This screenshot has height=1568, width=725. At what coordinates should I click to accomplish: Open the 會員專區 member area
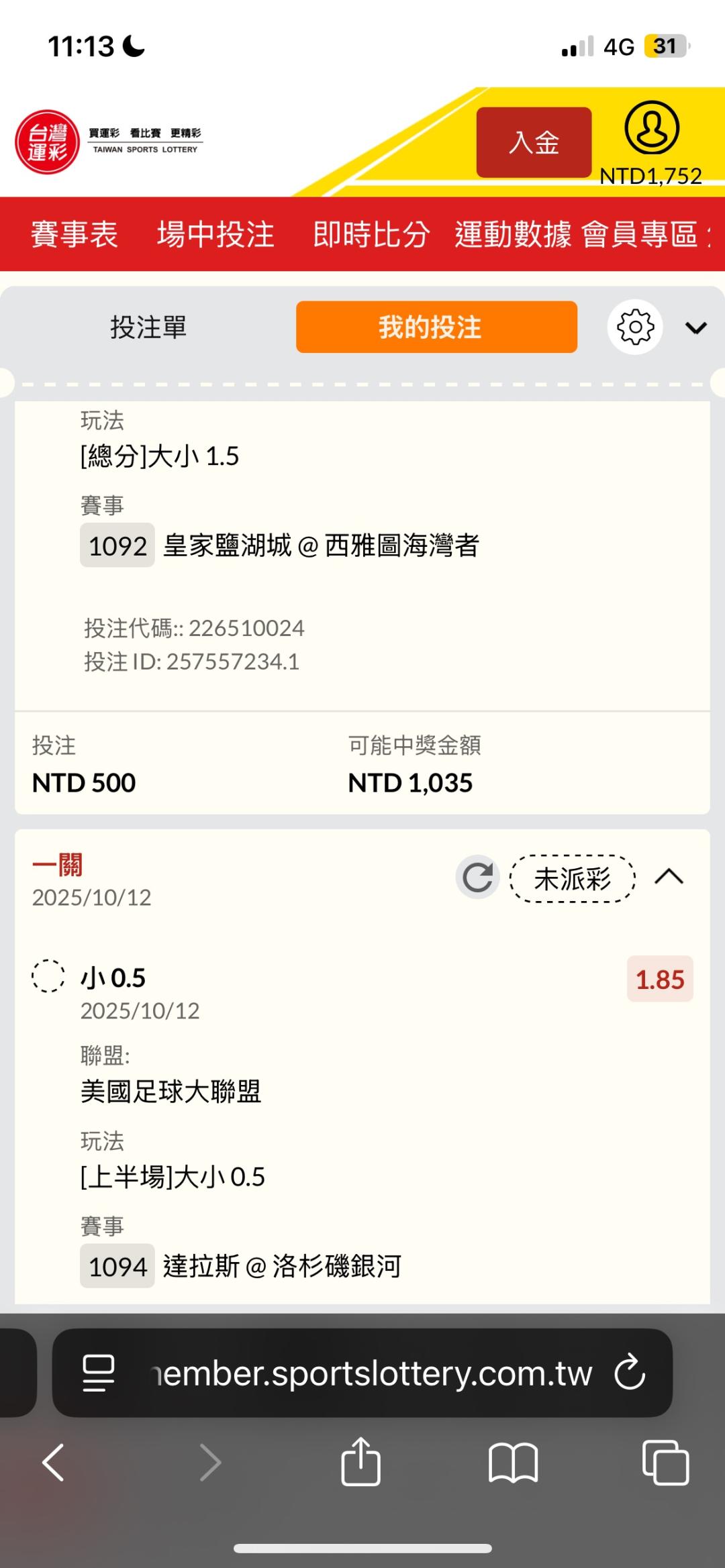click(x=639, y=234)
